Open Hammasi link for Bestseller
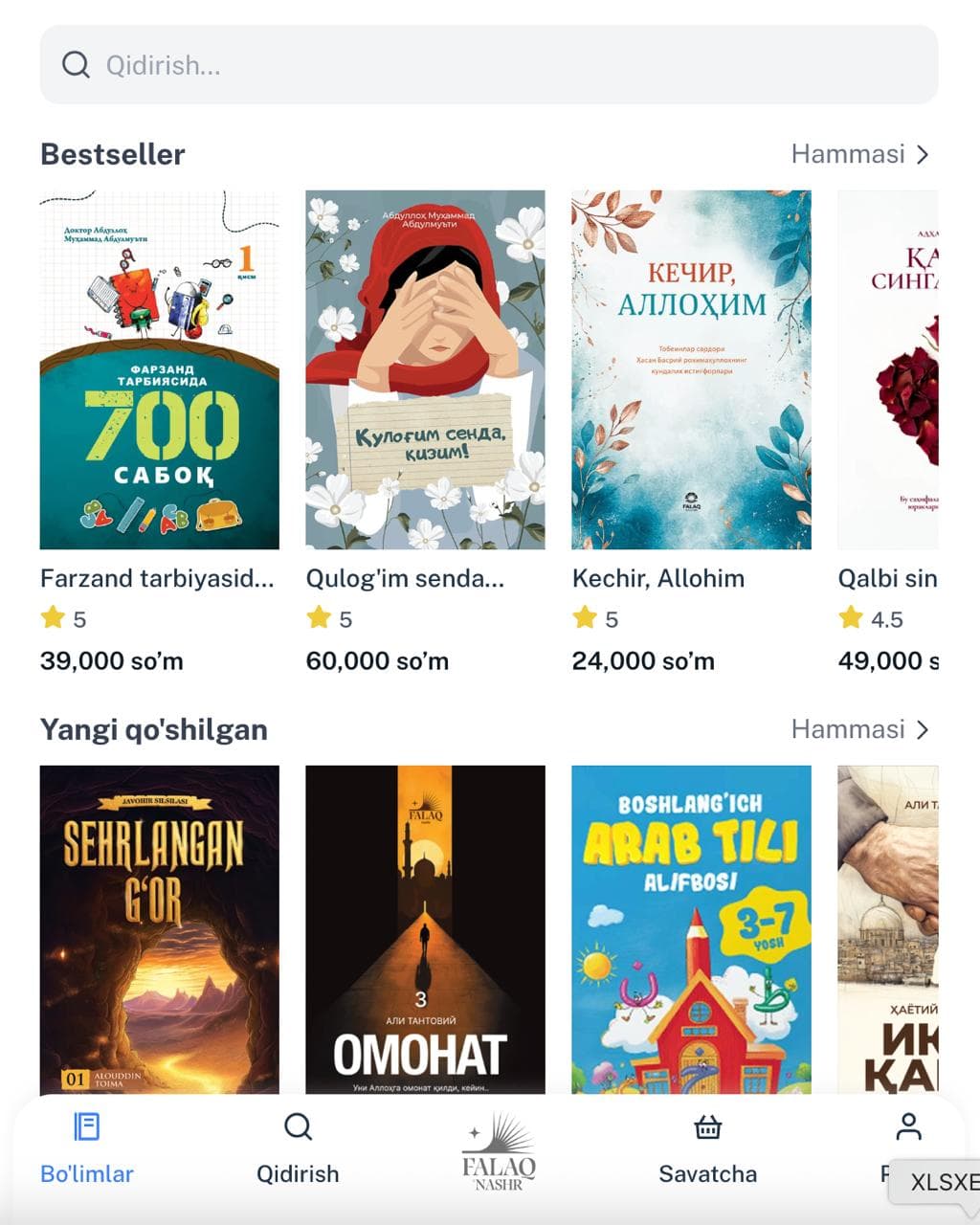Viewport: 980px width, 1225px height. point(859,154)
